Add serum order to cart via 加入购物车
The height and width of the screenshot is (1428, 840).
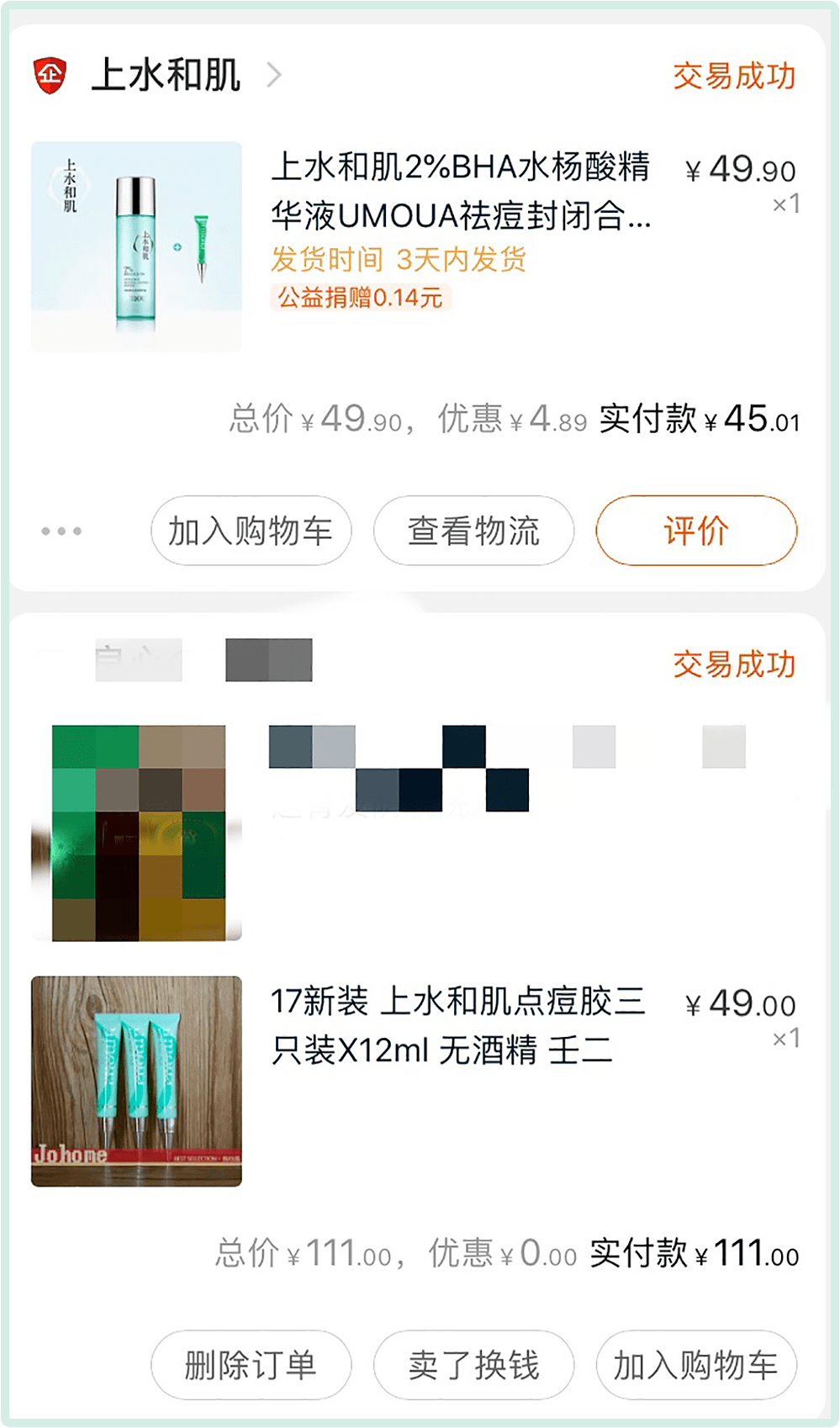coord(250,530)
